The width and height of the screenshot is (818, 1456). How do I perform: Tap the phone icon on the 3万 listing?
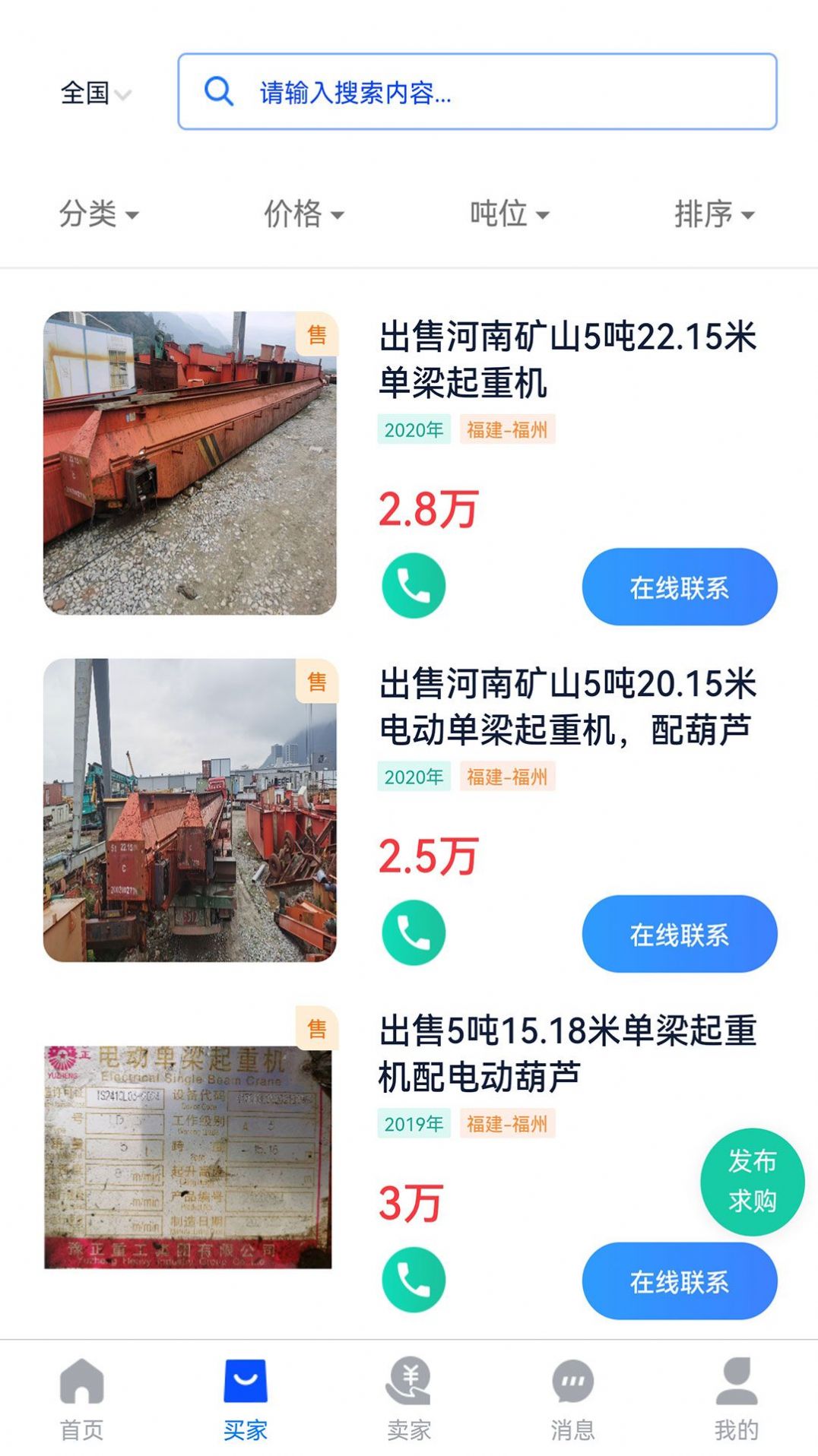pos(413,1279)
